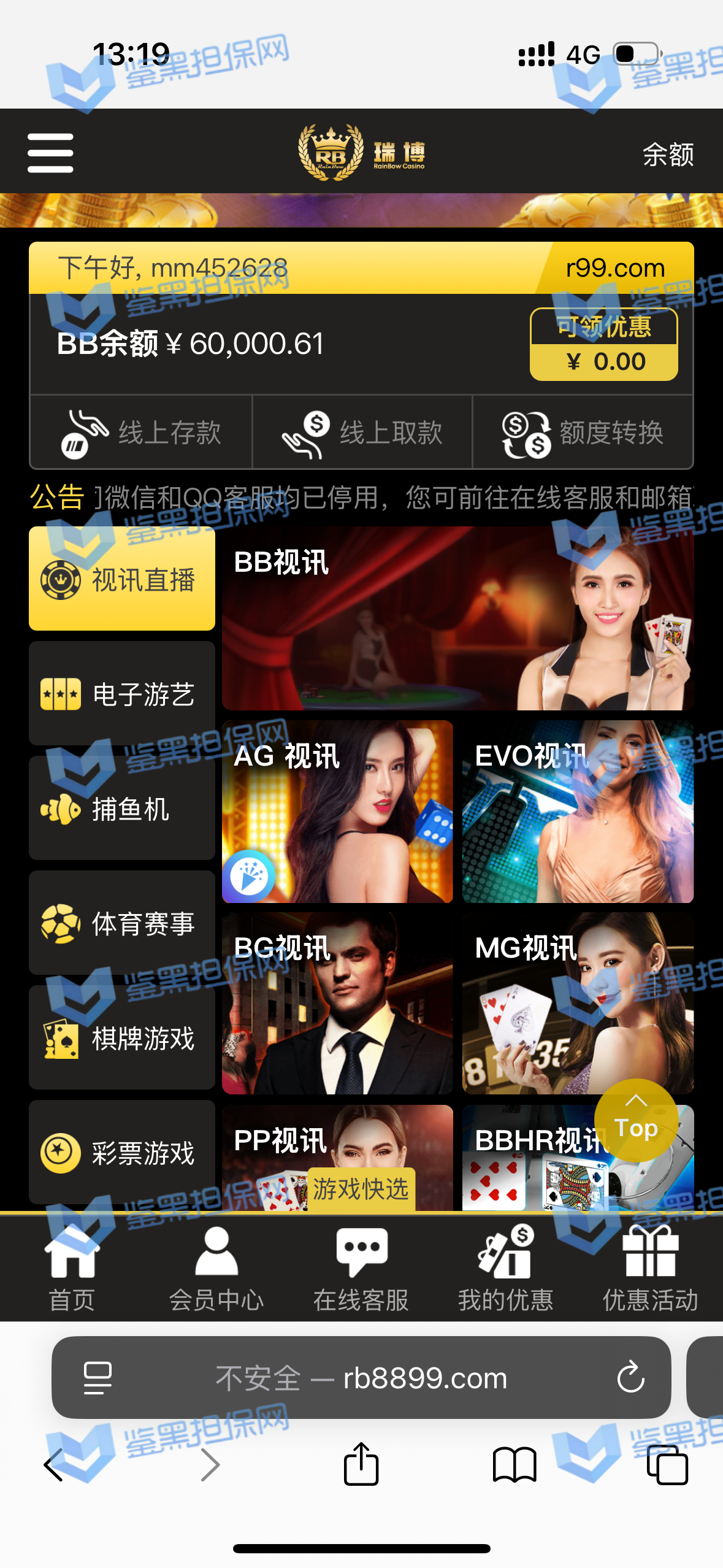Open the BB视讯 game tile

(457, 618)
